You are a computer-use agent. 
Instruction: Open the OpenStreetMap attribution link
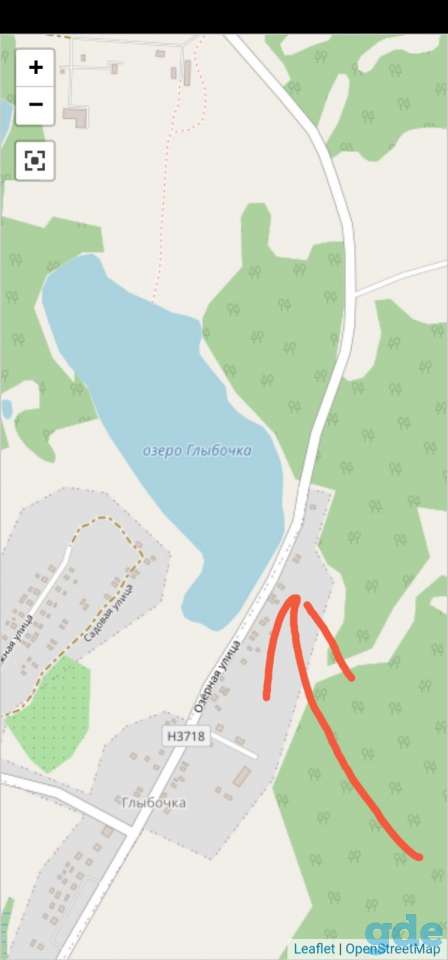pos(393,949)
